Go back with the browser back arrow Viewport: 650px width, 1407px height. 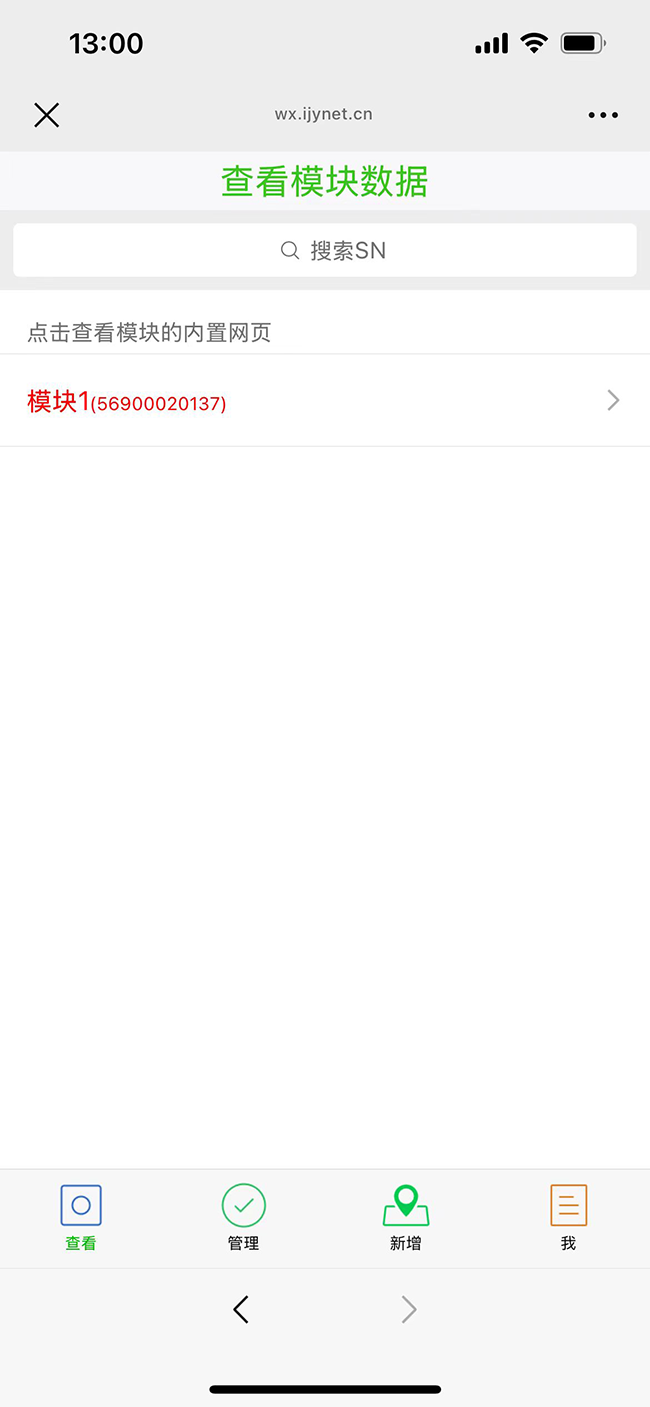coord(241,1309)
